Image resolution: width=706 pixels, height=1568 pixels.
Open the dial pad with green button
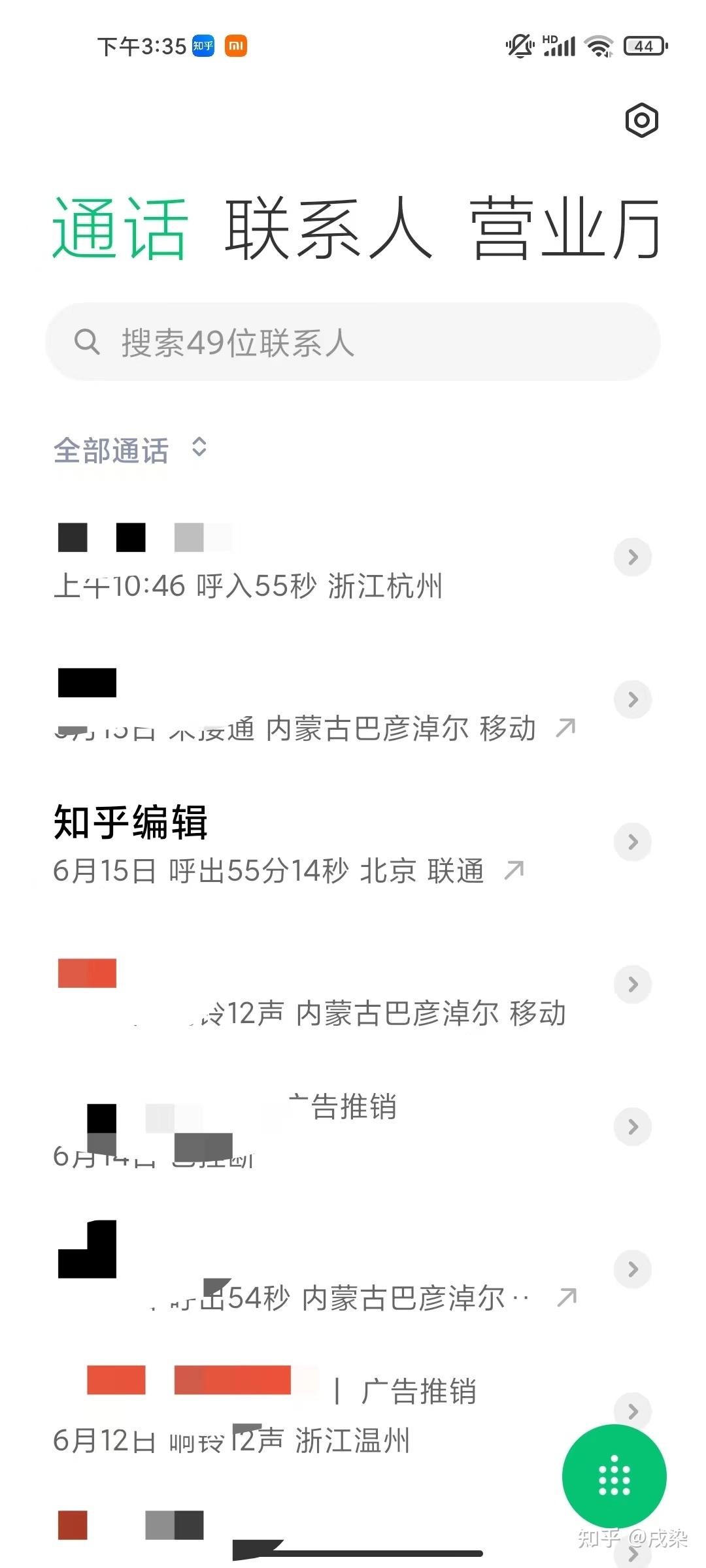[x=615, y=1475]
